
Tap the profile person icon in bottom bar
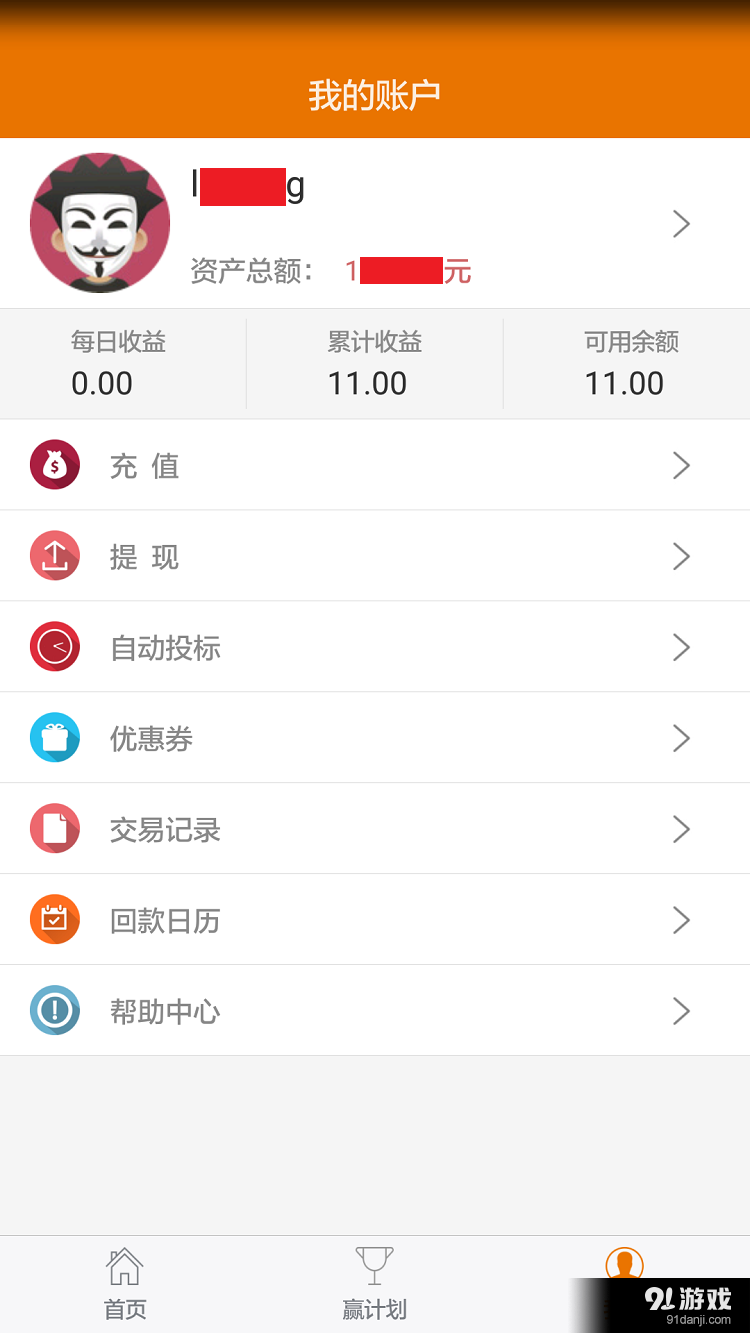pyautogui.click(x=624, y=1264)
